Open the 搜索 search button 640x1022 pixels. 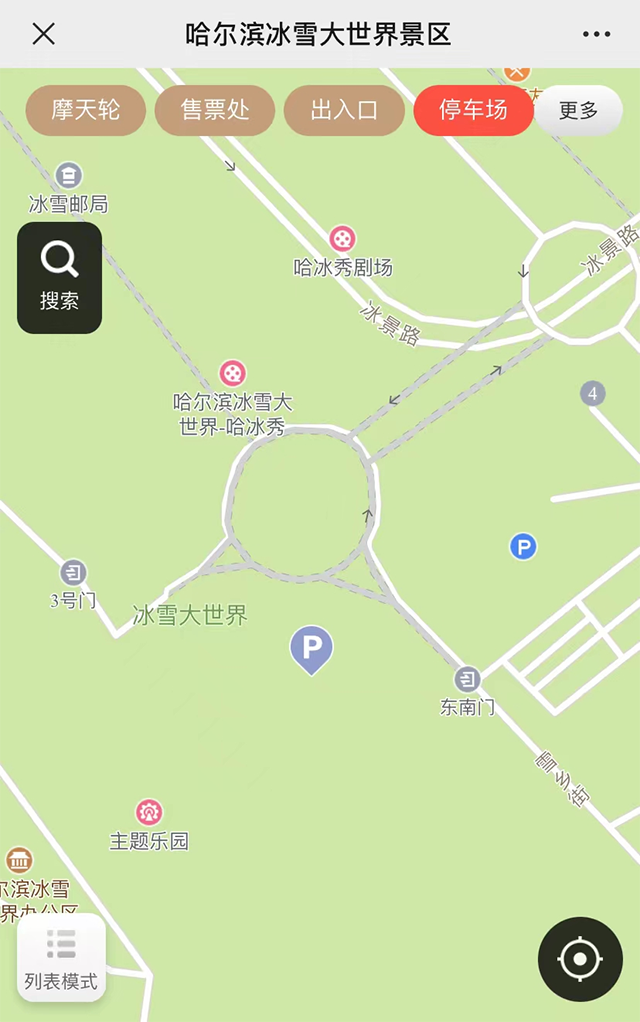[59, 277]
